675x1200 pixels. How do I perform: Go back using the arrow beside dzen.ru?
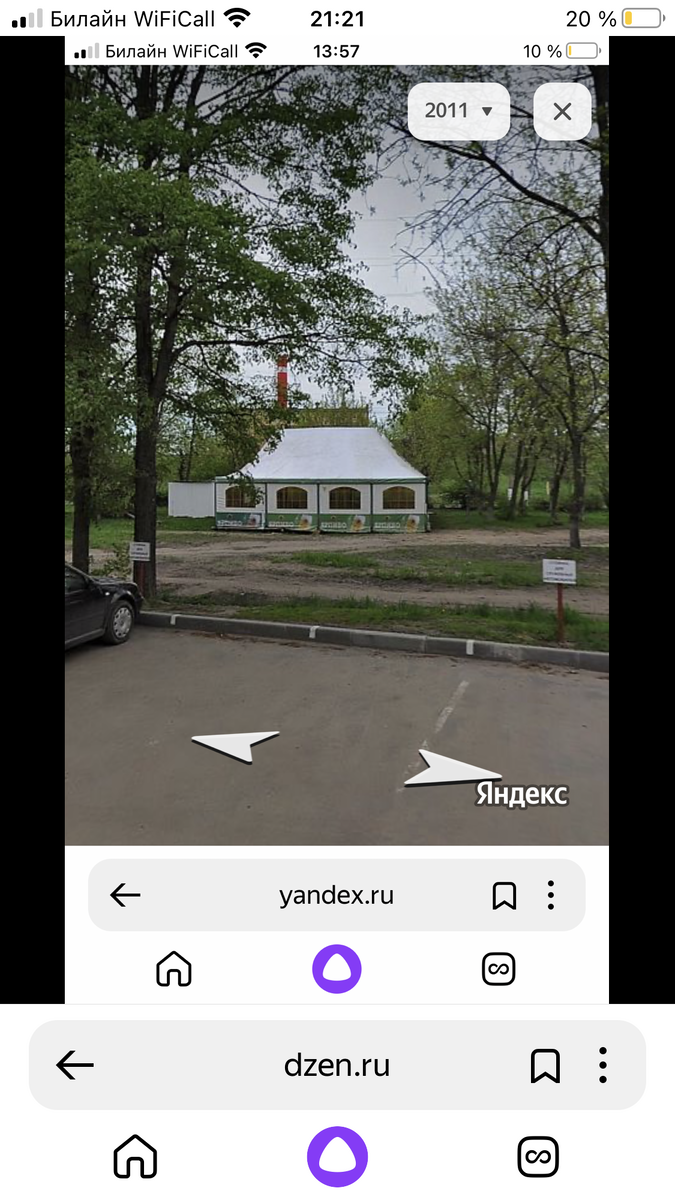click(75, 1066)
